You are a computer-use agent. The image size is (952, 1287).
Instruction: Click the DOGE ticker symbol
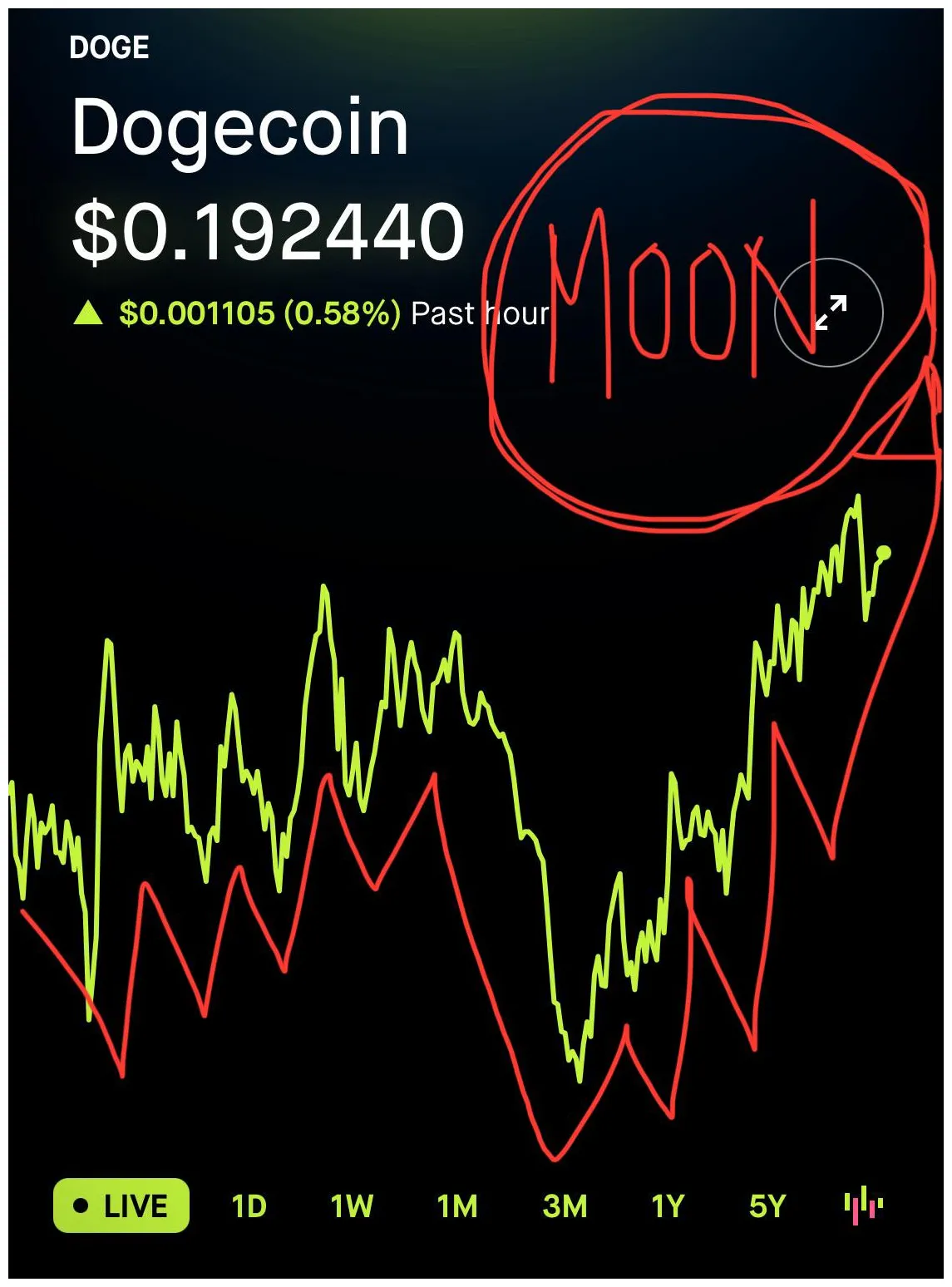(108, 47)
